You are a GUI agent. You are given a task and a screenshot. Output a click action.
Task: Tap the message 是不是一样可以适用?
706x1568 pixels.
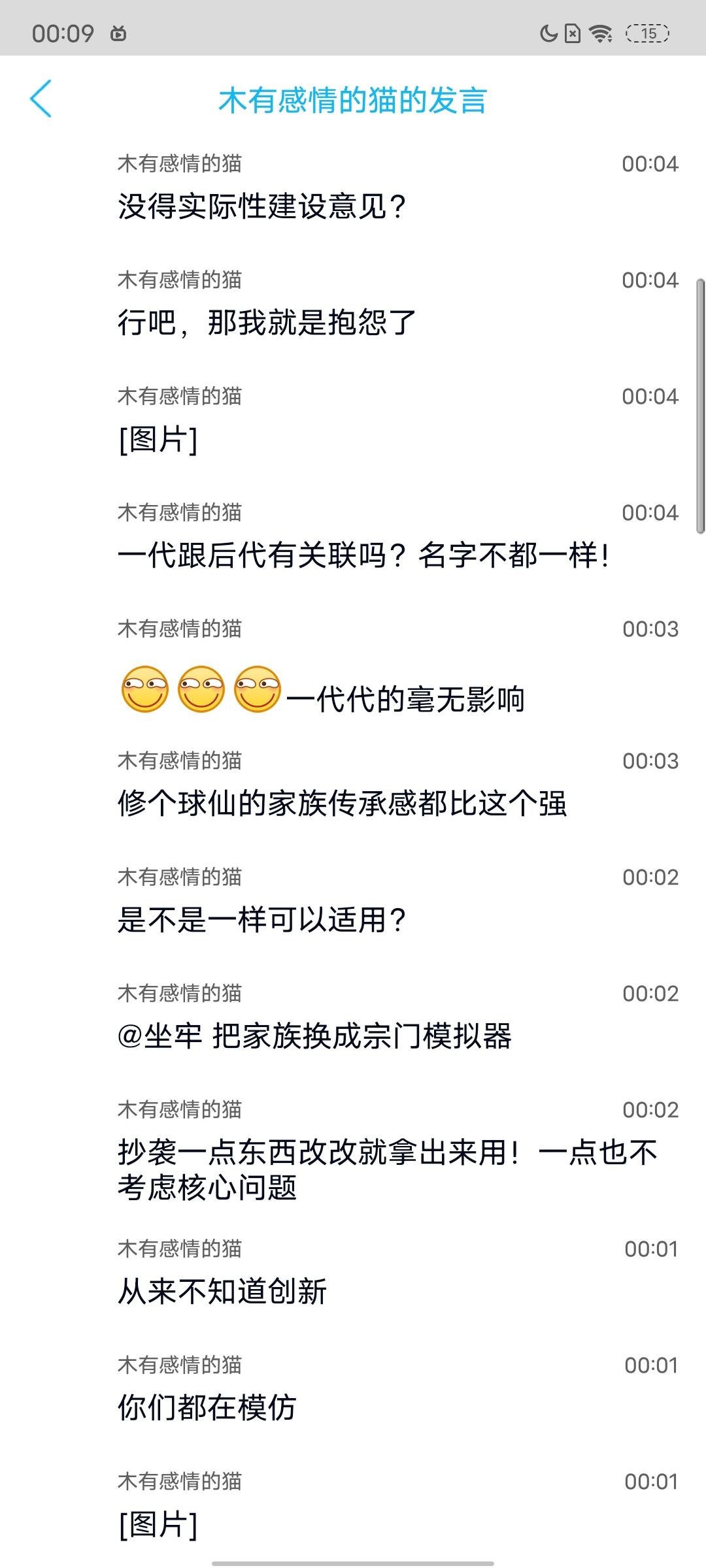262,920
